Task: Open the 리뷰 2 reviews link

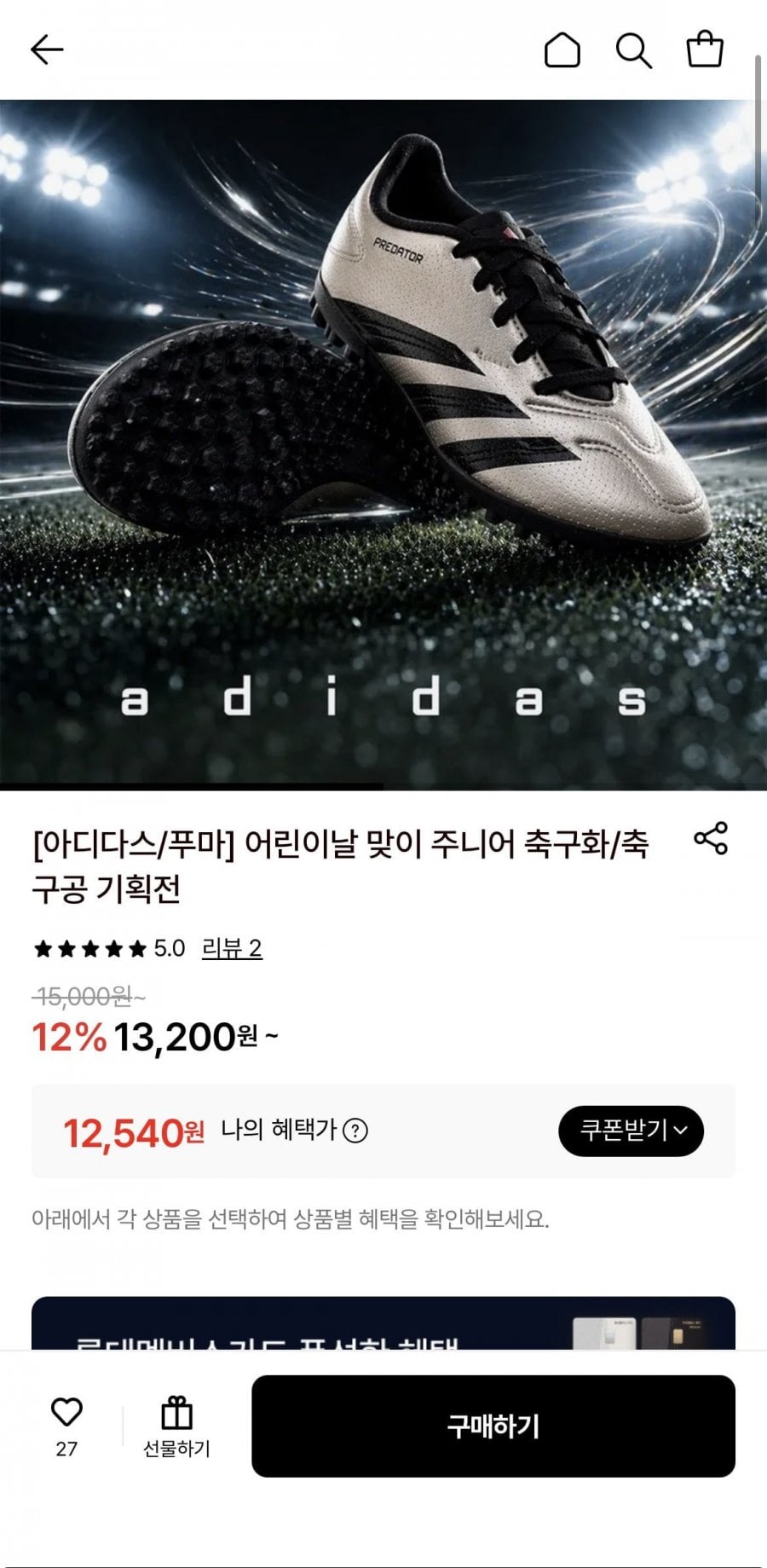Action: pyautogui.click(x=232, y=948)
